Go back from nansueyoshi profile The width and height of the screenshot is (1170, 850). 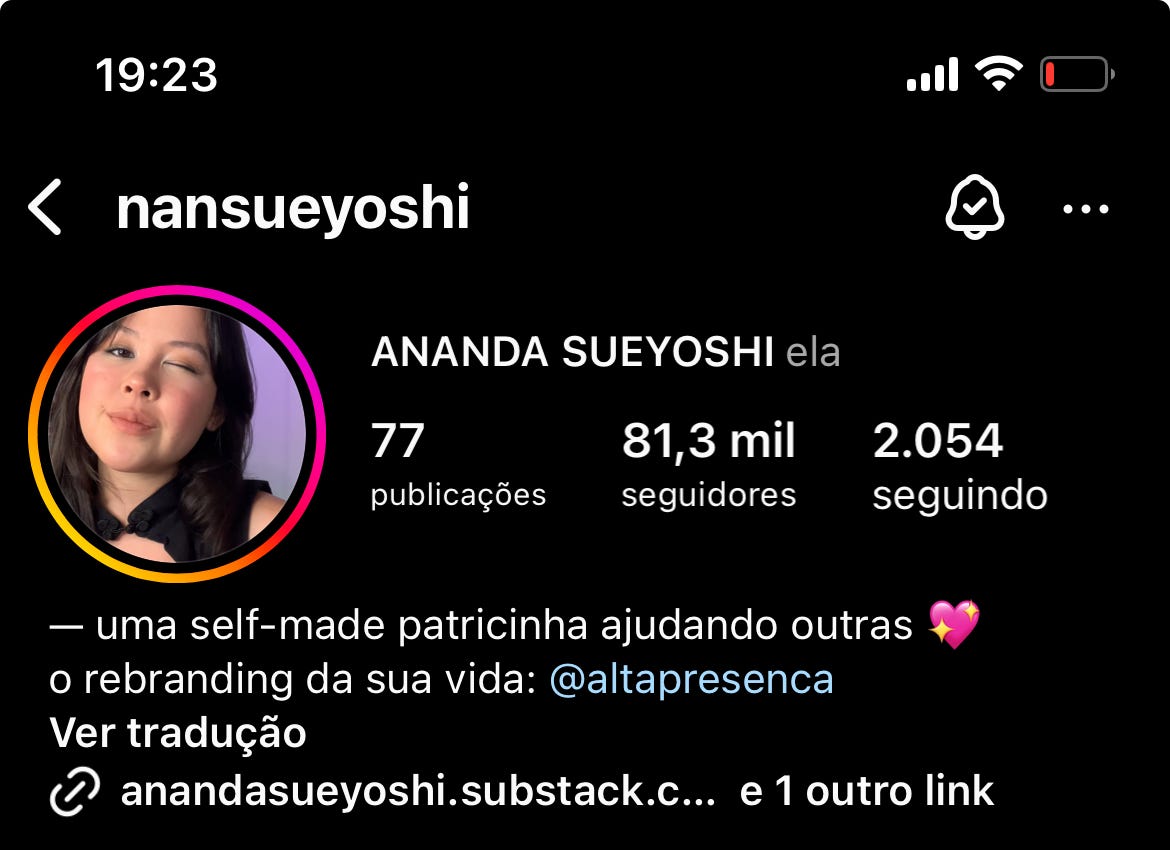pyautogui.click(x=46, y=209)
